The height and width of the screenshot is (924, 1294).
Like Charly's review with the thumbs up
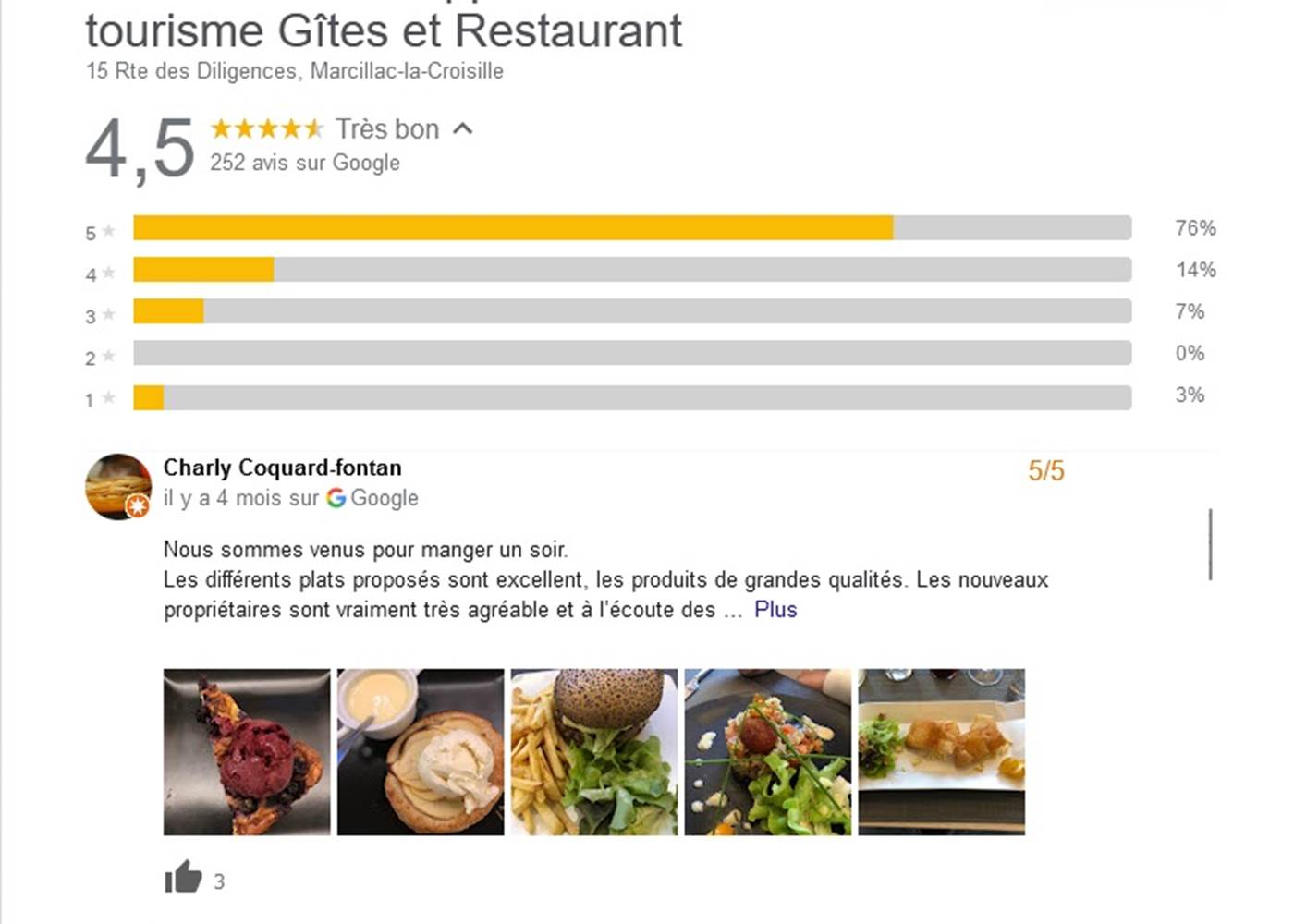(x=183, y=878)
